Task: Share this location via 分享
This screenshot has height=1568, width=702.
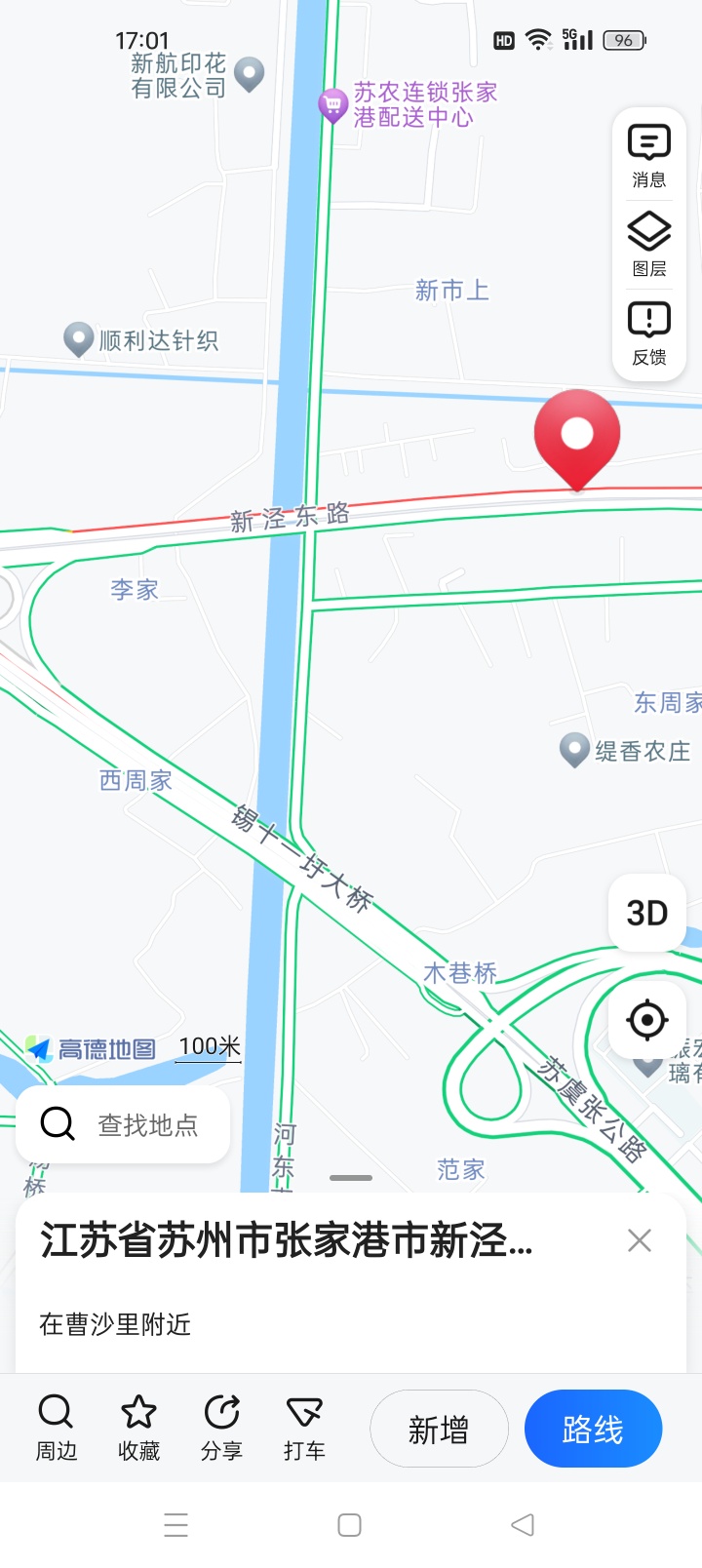Action: coord(221,1428)
